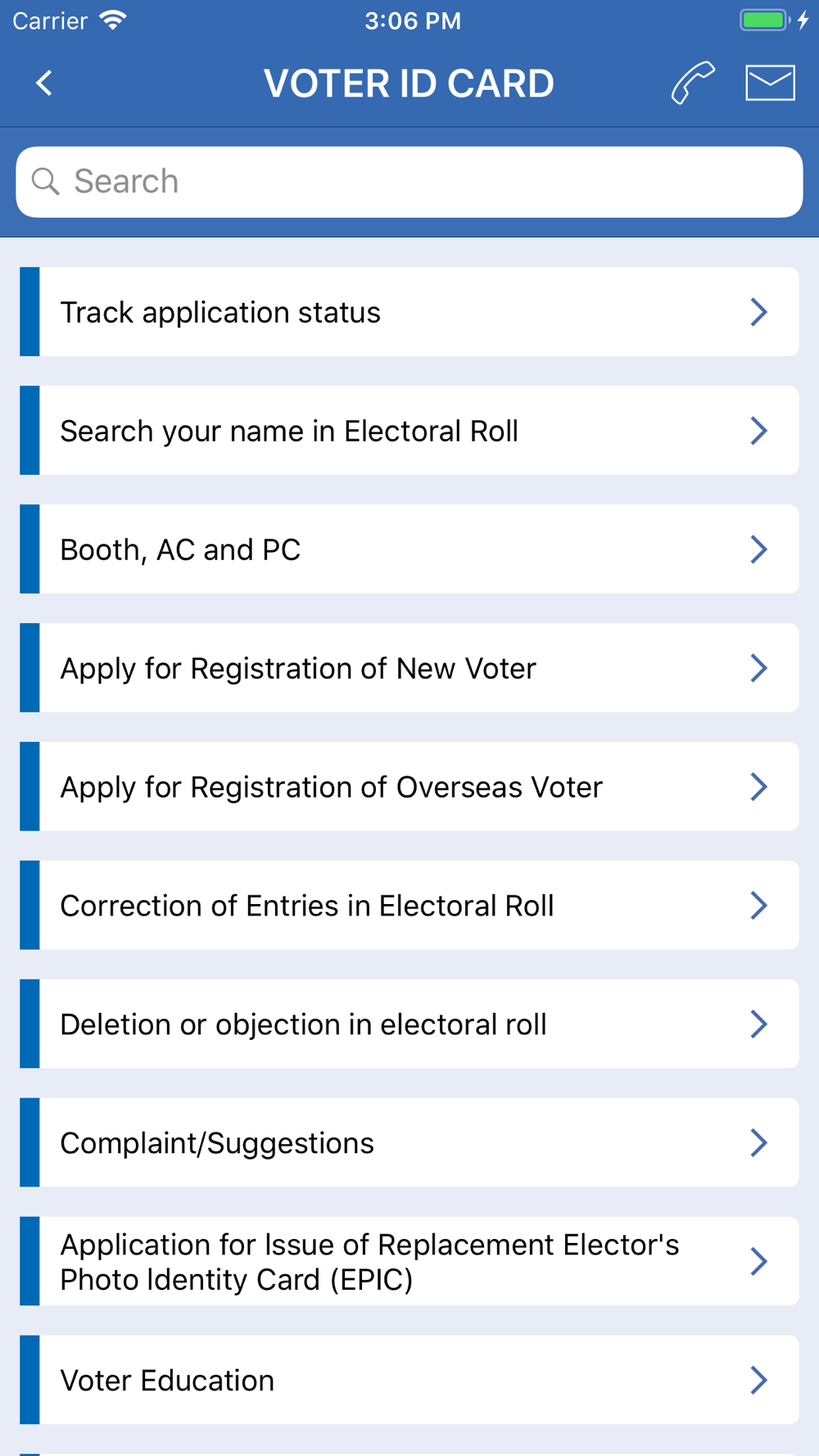Open Apply for Registration of Overseas Voter
The height and width of the screenshot is (1456, 819).
point(409,787)
